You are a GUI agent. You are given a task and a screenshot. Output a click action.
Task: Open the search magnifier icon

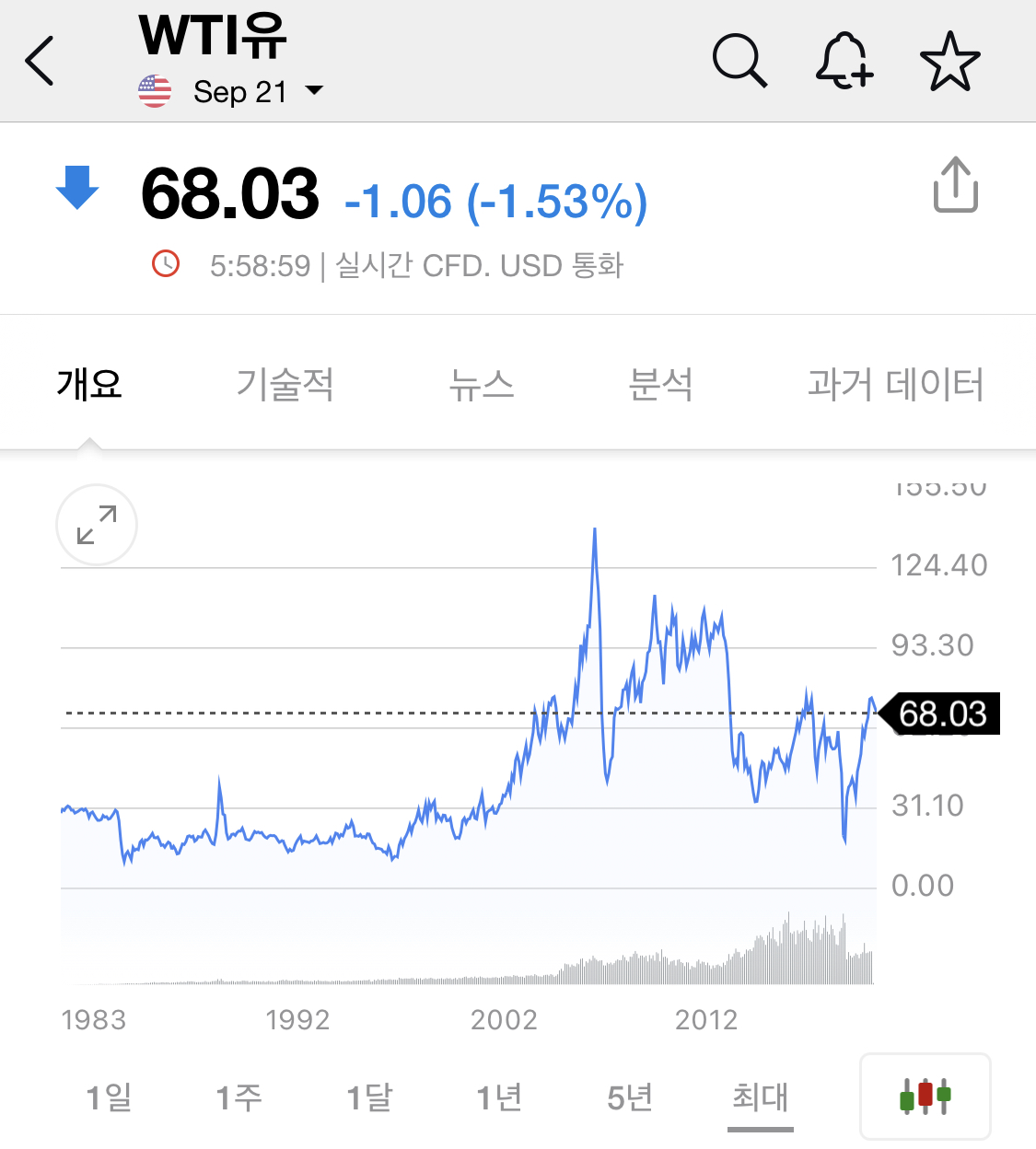click(739, 62)
